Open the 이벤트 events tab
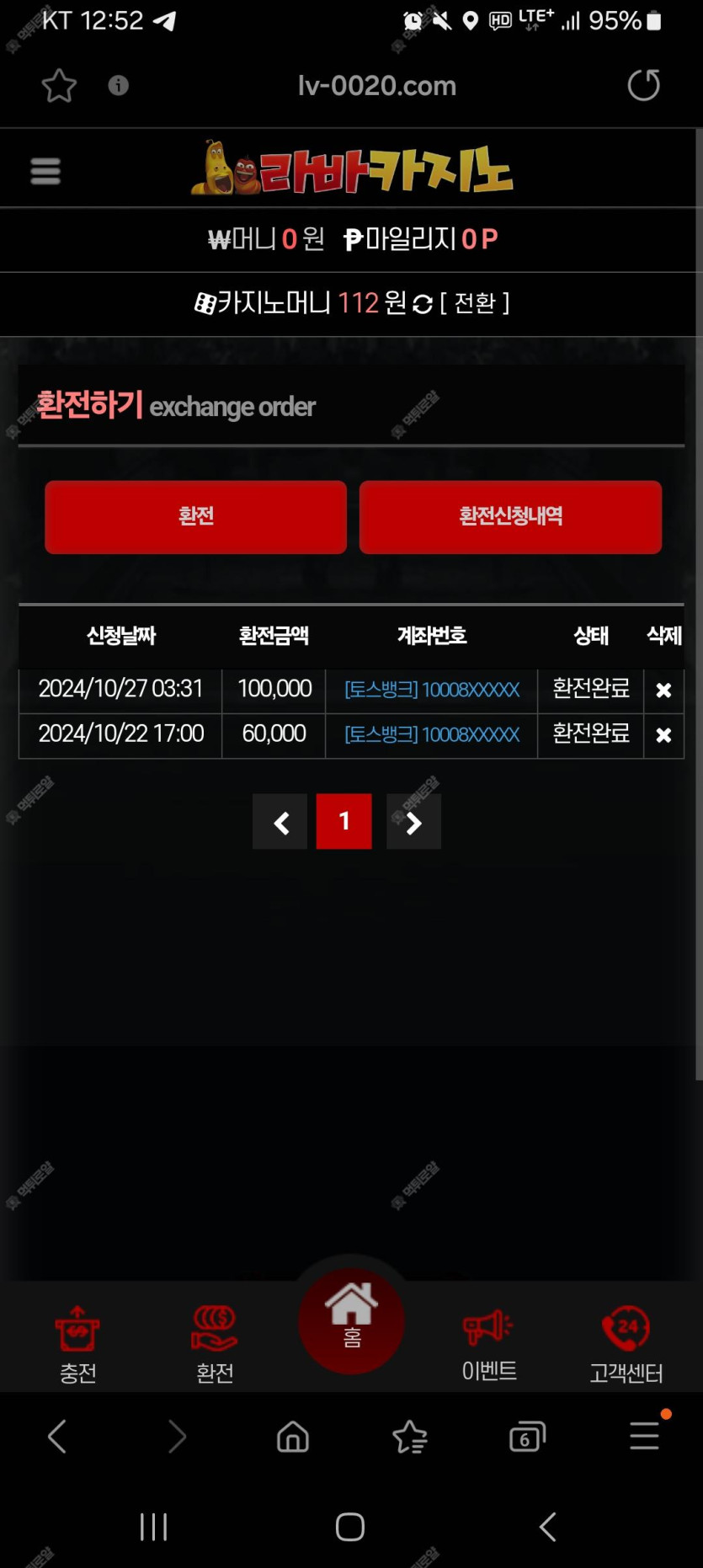The height and width of the screenshot is (1568, 703). pyautogui.click(x=488, y=1344)
